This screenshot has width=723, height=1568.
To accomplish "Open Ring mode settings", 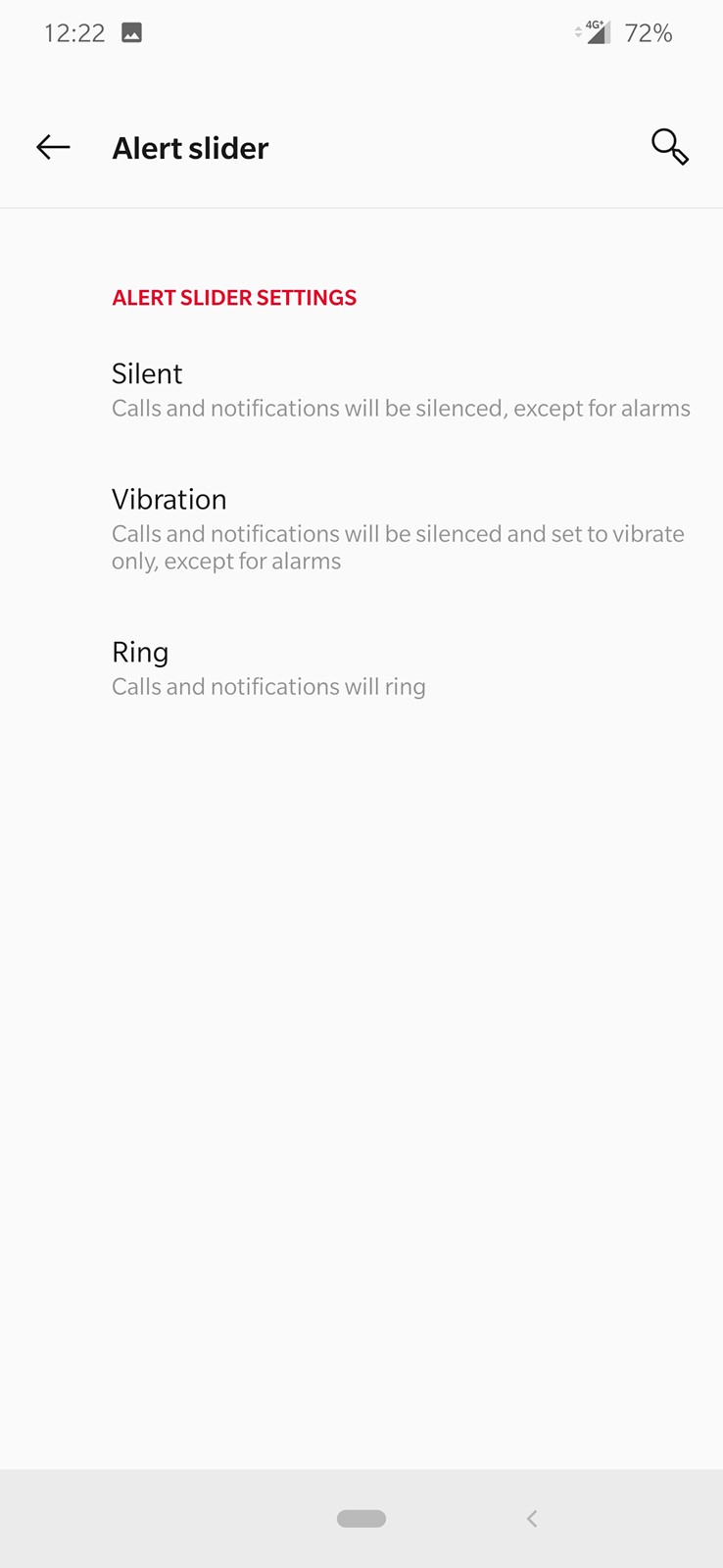I will (361, 668).
